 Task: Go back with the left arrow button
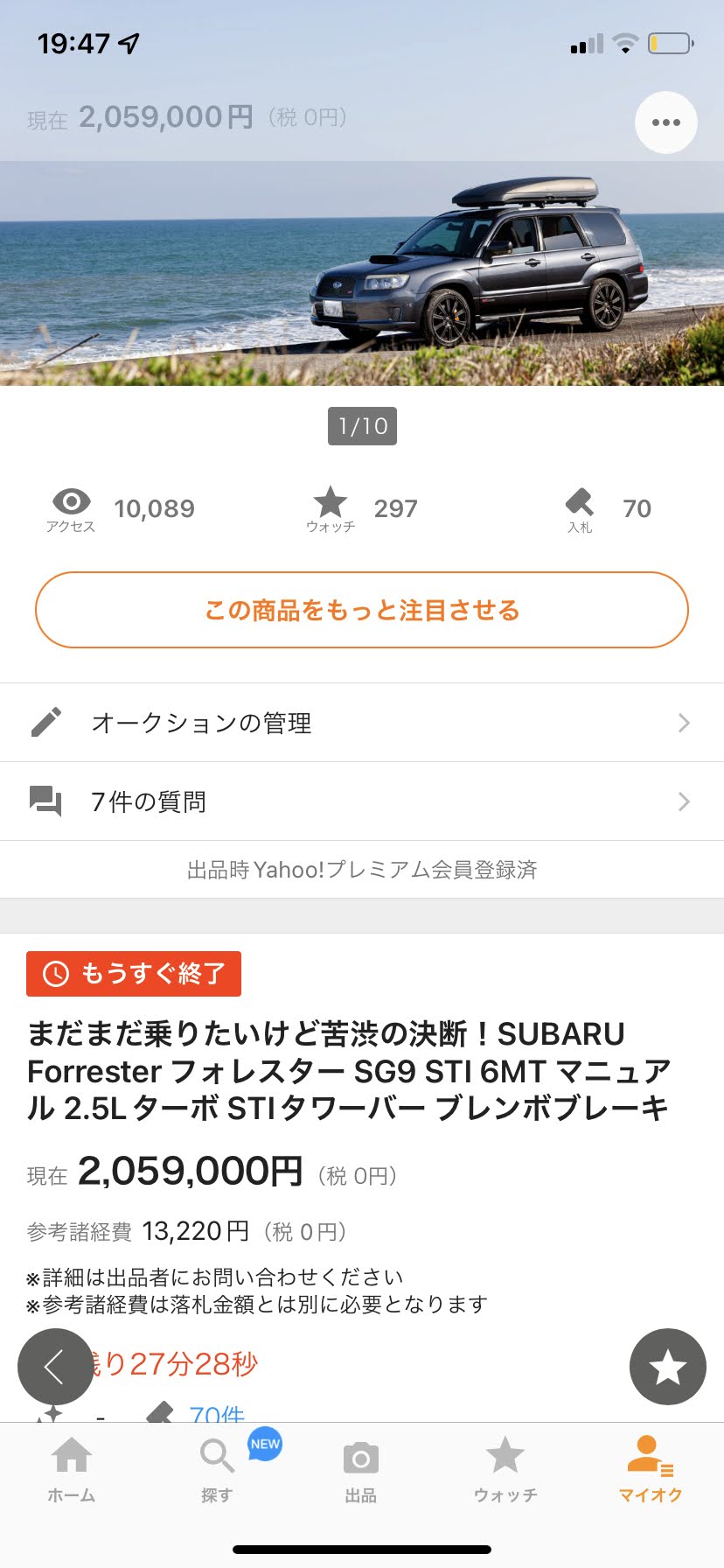54,1367
